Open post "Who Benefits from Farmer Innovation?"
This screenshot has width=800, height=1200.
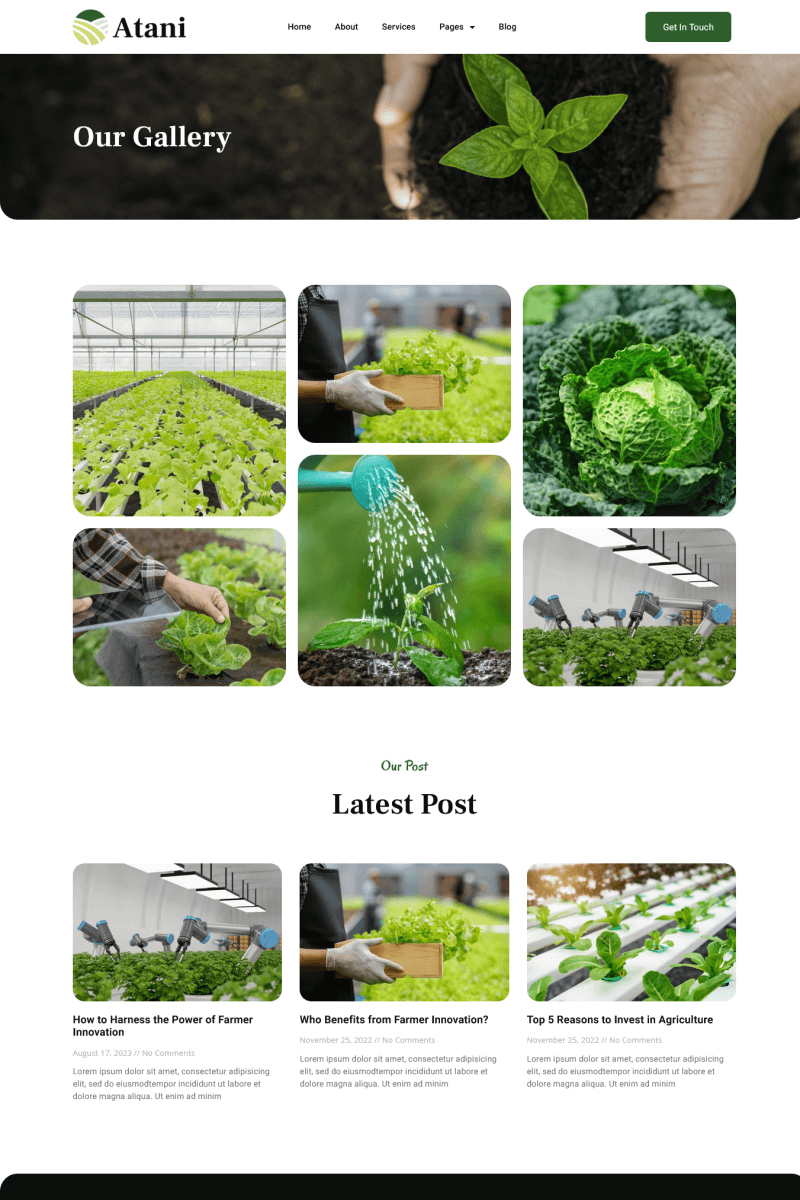pos(394,1019)
